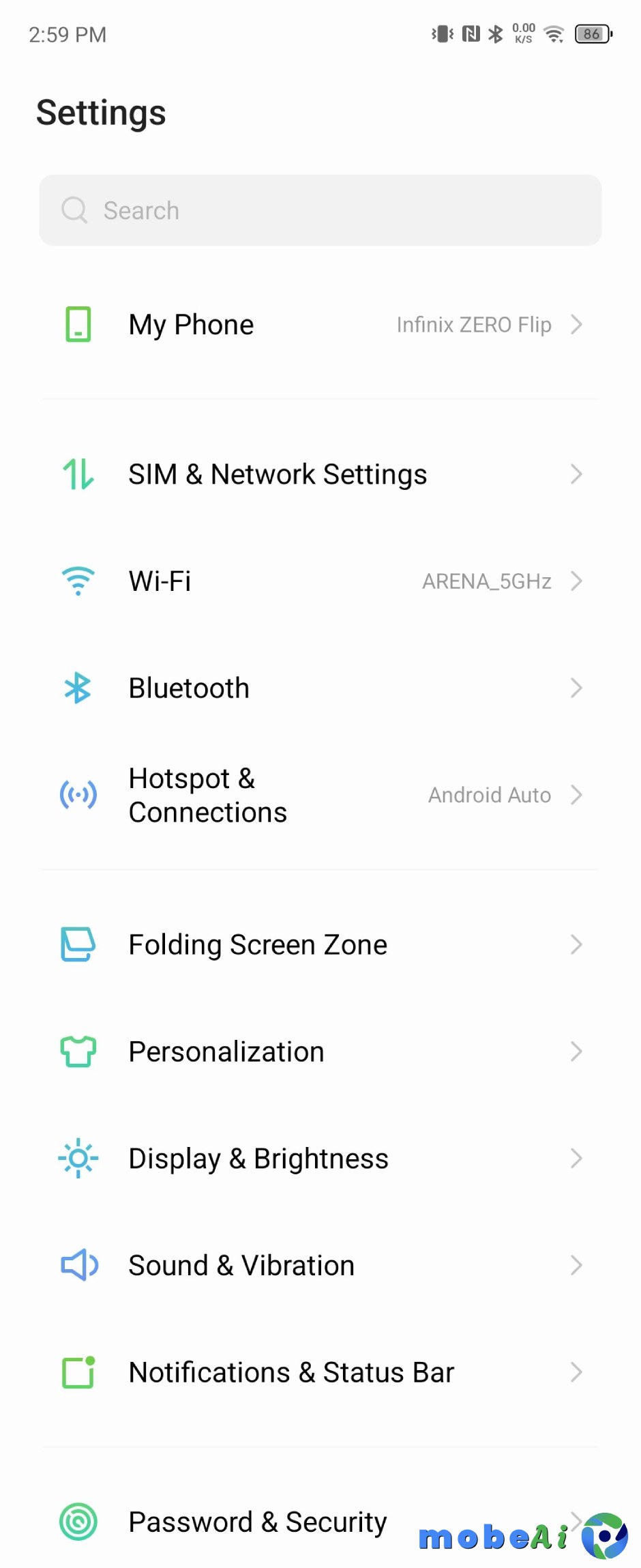Image resolution: width=641 pixels, height=1568 pixels.
Task: Open Display & Brightness settings
Action: [320, 1159]
